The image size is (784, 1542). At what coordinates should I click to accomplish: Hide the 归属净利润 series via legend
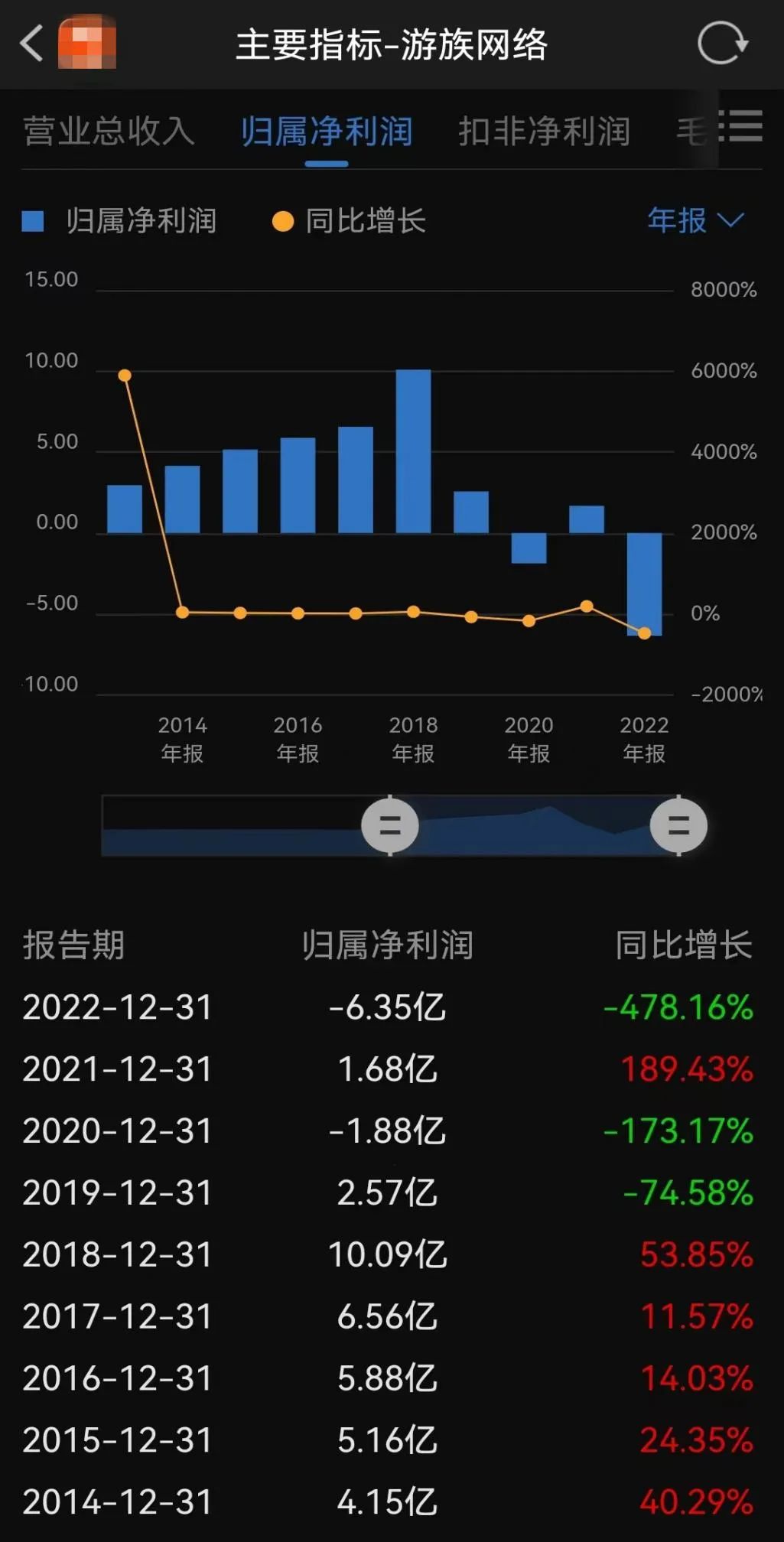tap(120, 221)
